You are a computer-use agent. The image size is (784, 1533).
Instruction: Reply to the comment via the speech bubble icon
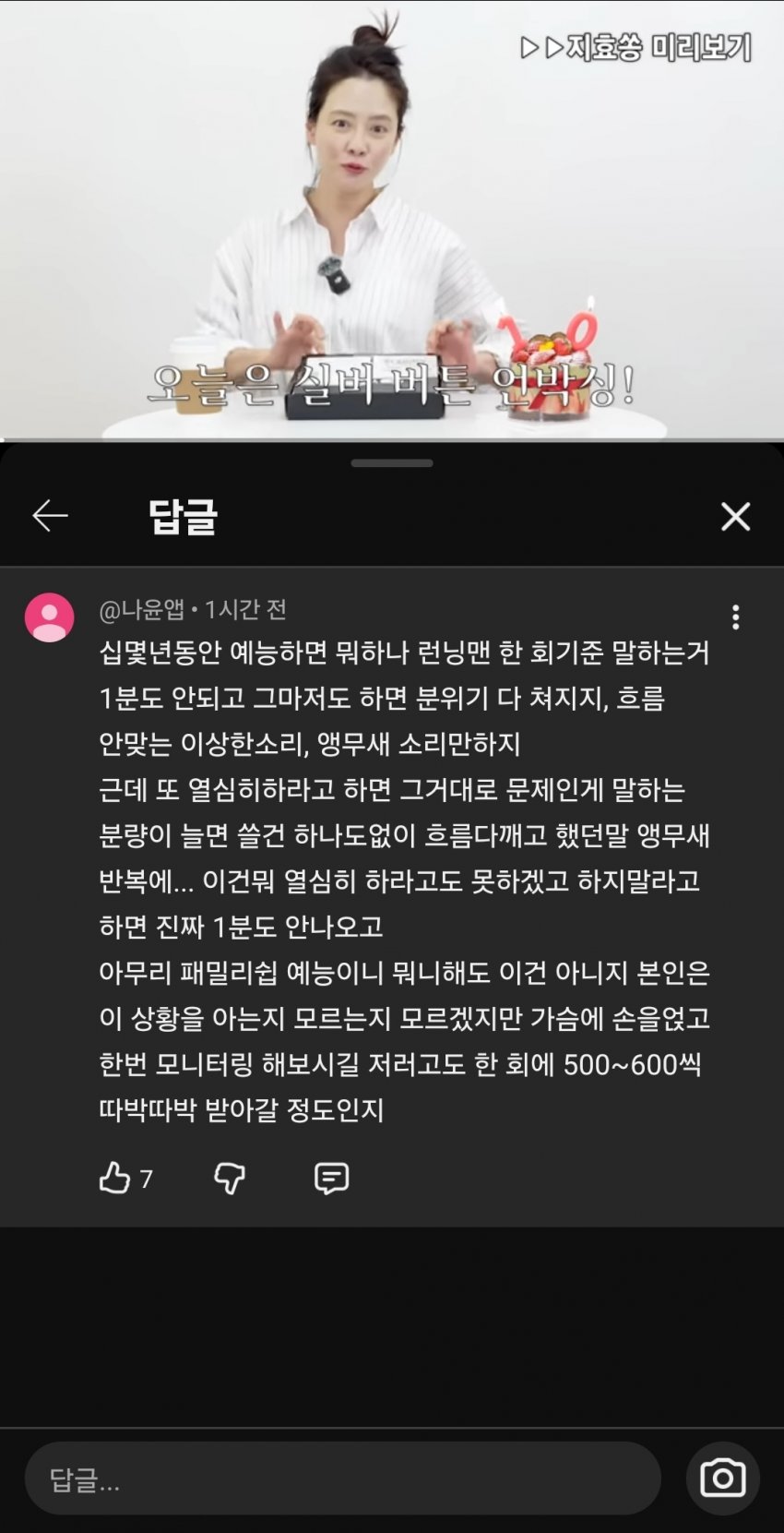(x=331, y=1178)
